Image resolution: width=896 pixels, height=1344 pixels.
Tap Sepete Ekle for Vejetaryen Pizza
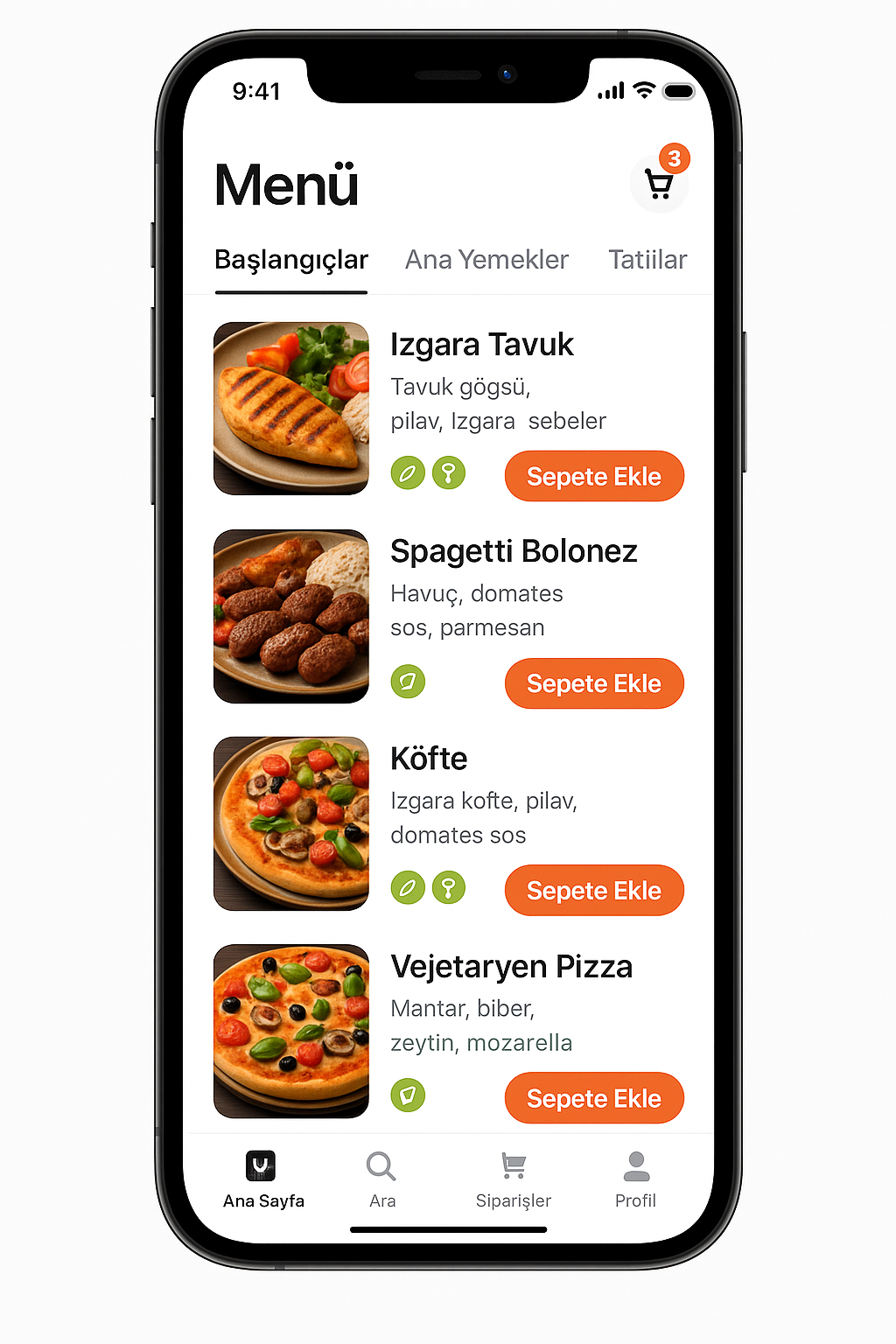(593, 1098)
